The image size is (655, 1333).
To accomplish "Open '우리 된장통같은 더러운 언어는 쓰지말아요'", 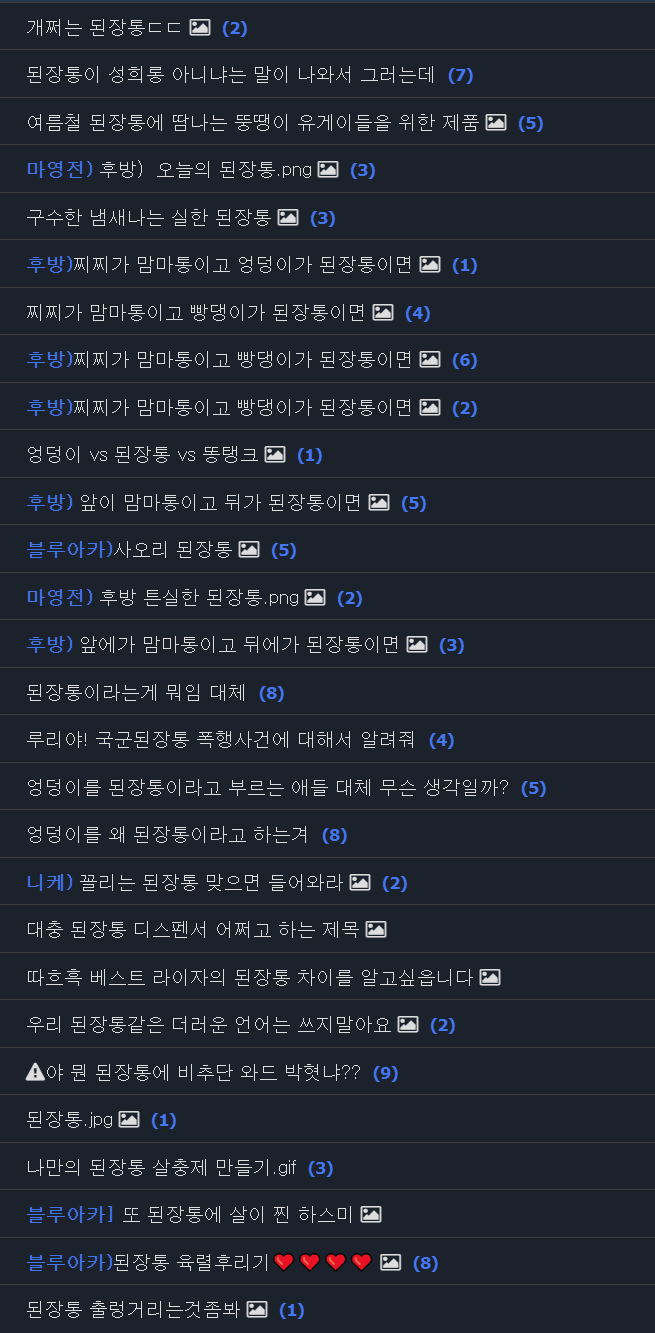I will (208, 1025).
